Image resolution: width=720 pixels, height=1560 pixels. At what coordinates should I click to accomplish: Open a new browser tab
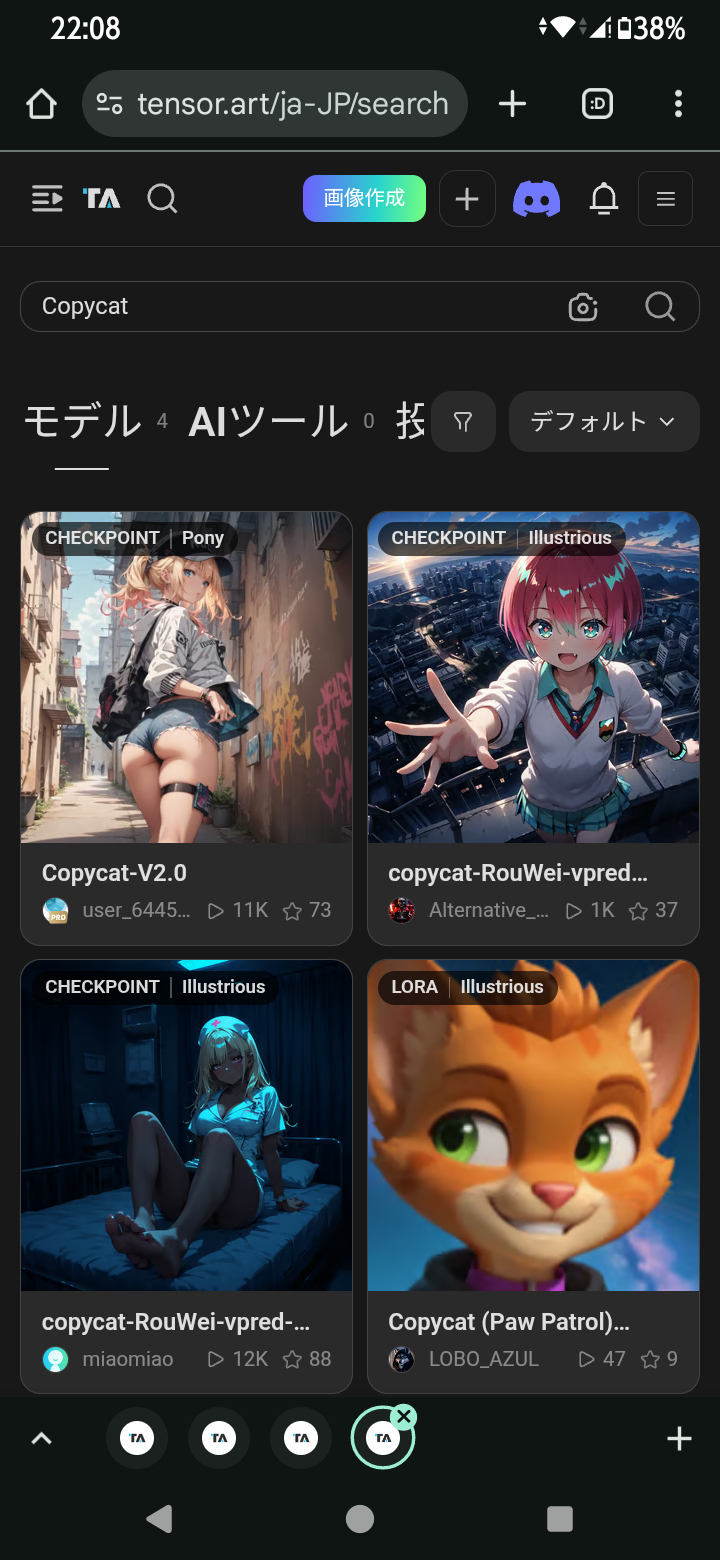click(x=512, y=104)
